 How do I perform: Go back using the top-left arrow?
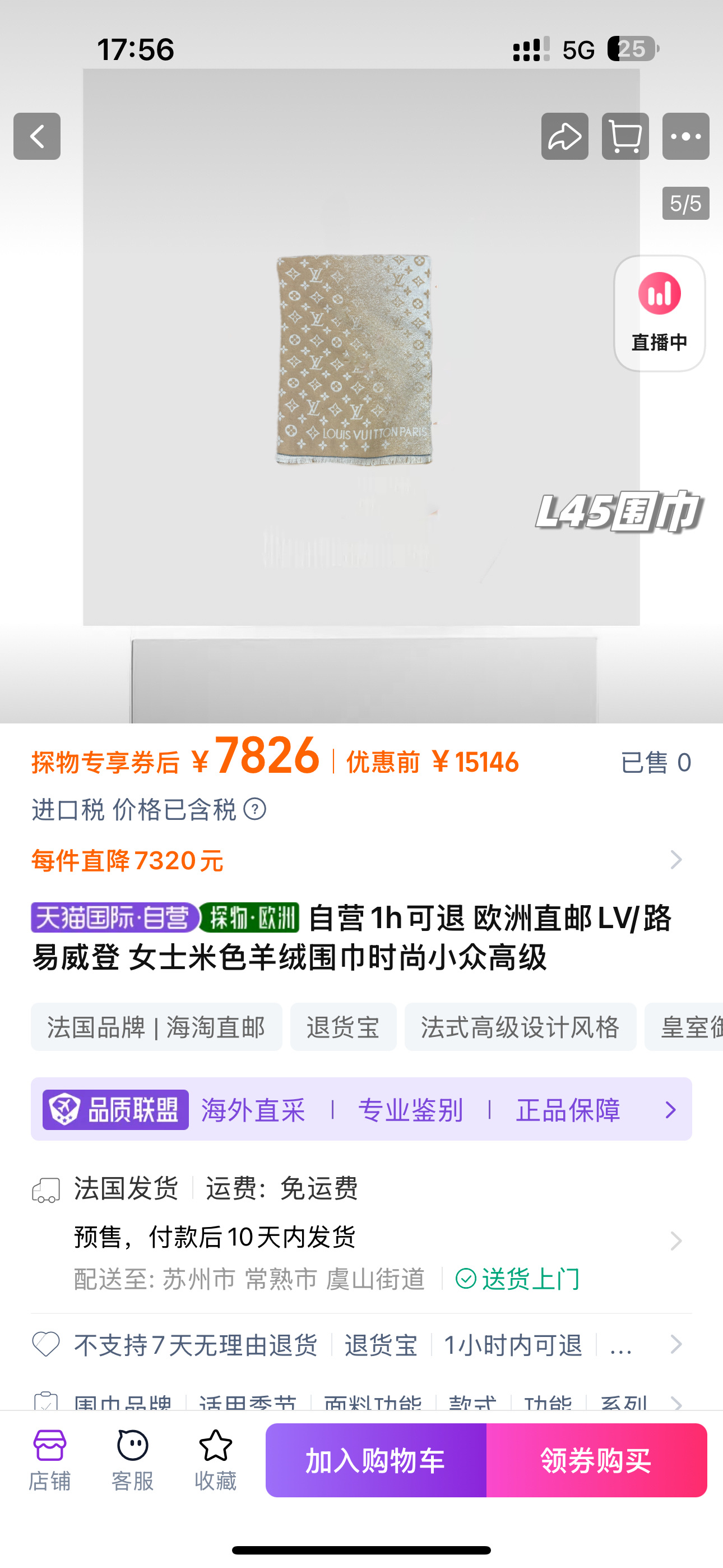[x=37, y=136]
